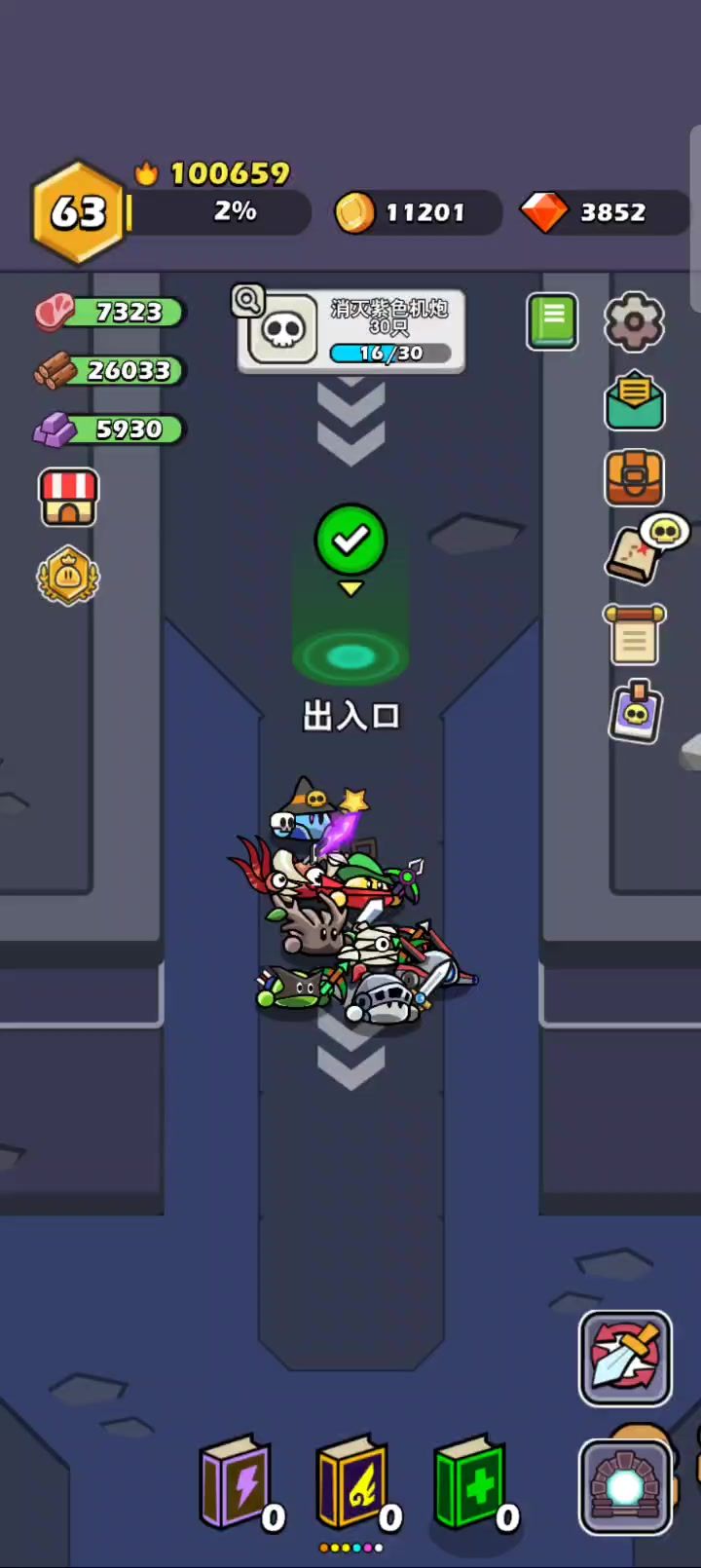
Task: Open the settings gear
Action: [634, 321]
